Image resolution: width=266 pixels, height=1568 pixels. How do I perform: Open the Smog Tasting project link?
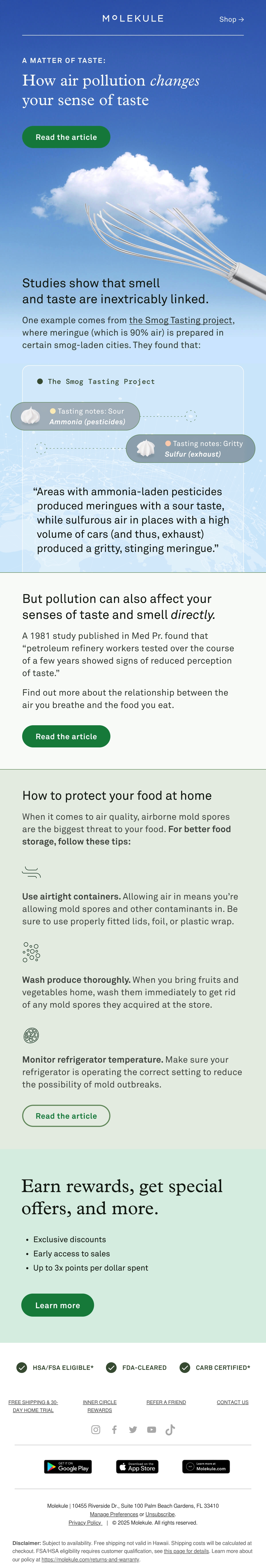click(x=181, y=320)
